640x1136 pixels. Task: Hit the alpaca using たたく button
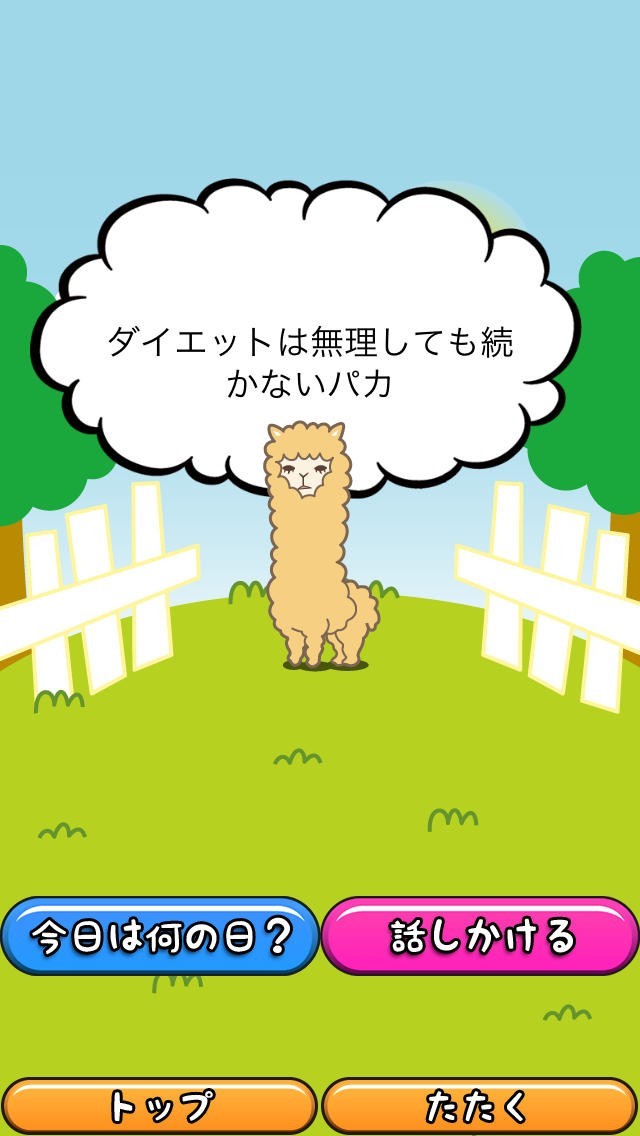click(480, 1106)
